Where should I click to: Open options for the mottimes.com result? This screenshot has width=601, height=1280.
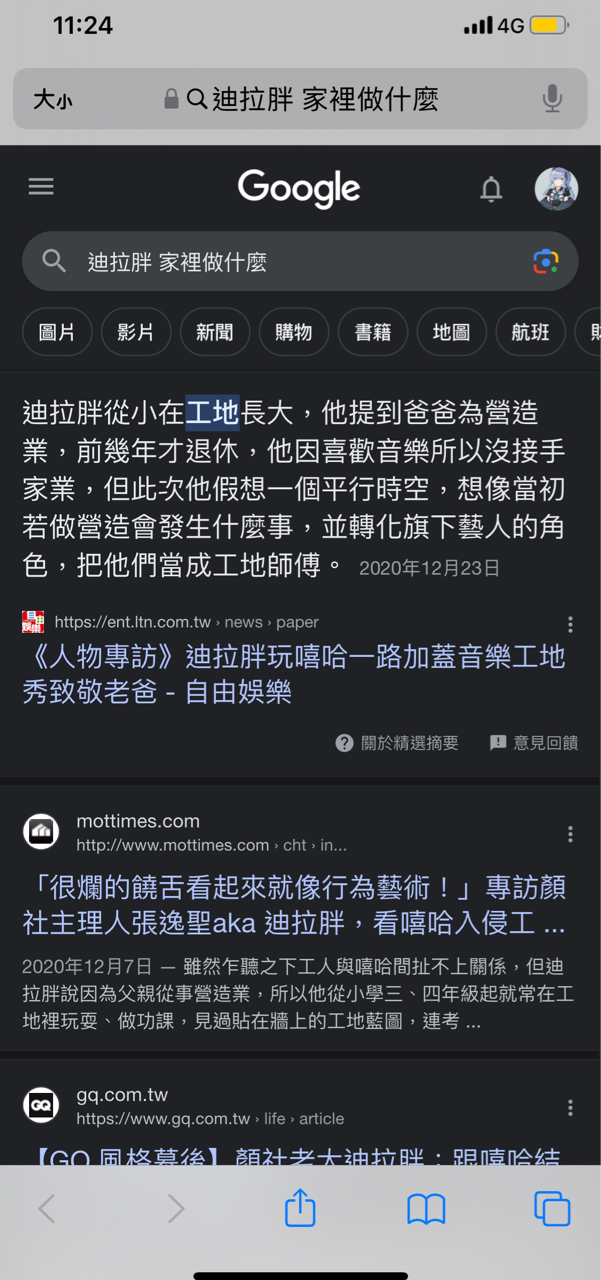[570, 834]
